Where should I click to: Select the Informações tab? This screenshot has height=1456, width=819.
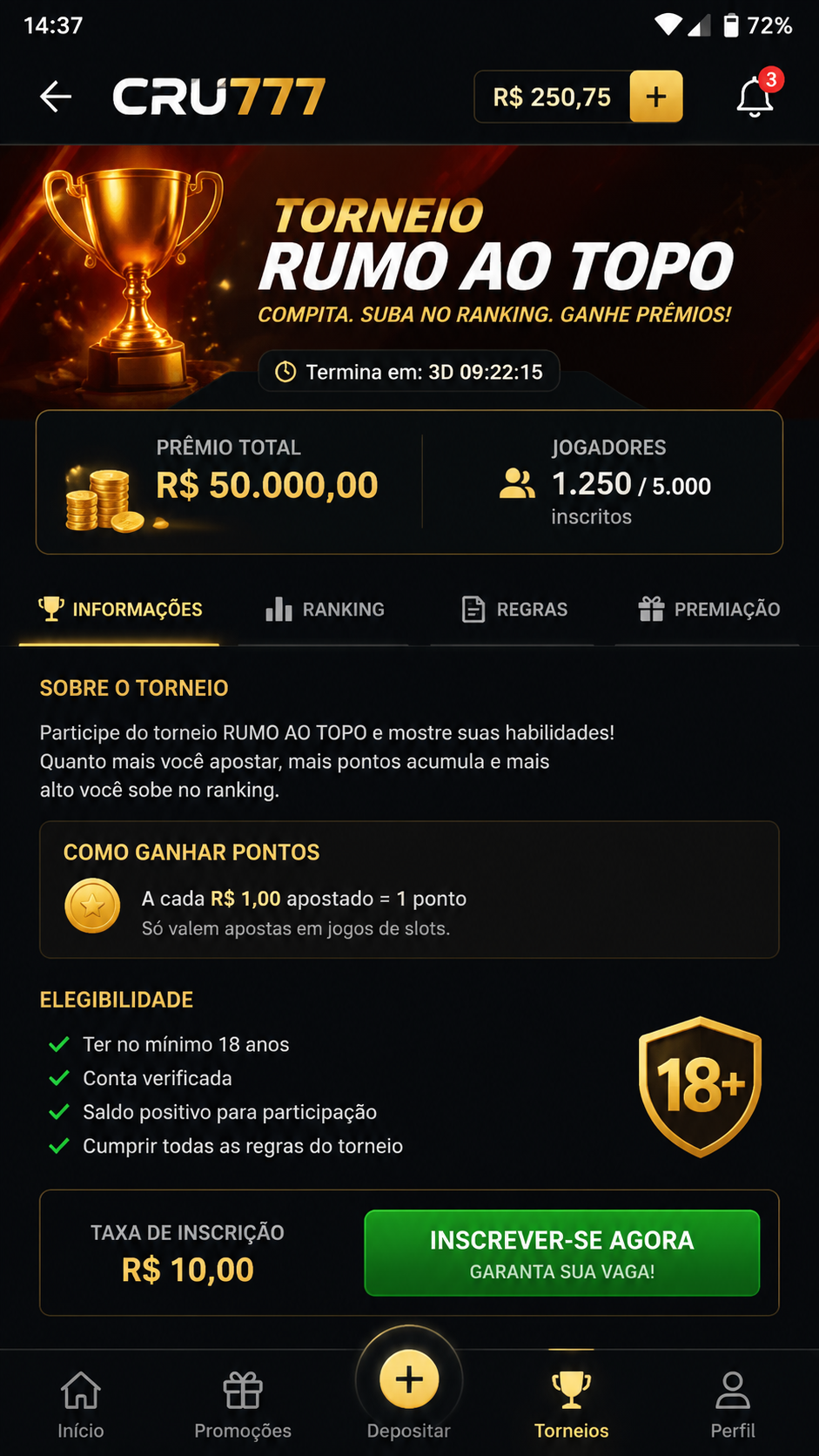(120, 610)
